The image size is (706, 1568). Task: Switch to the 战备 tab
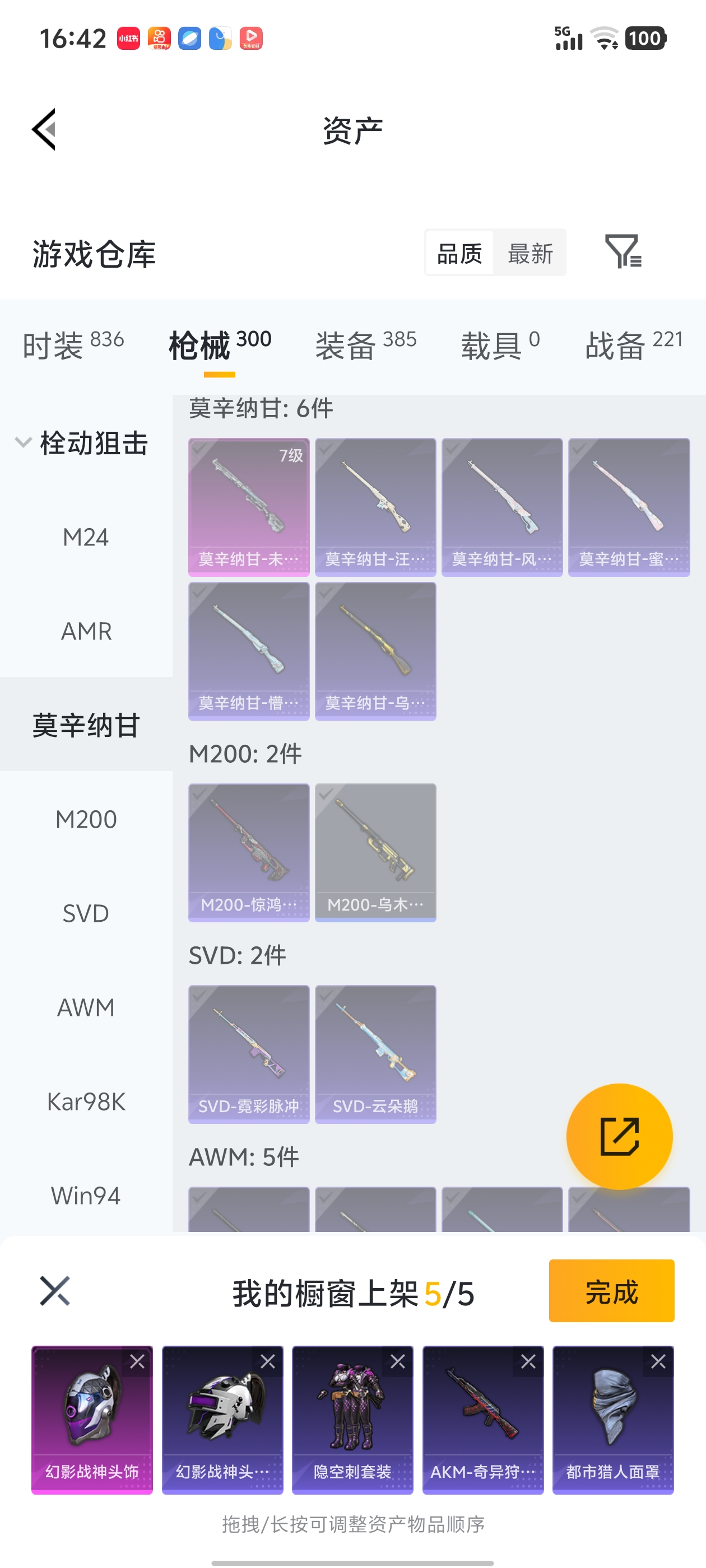click(x=634, y=345)
